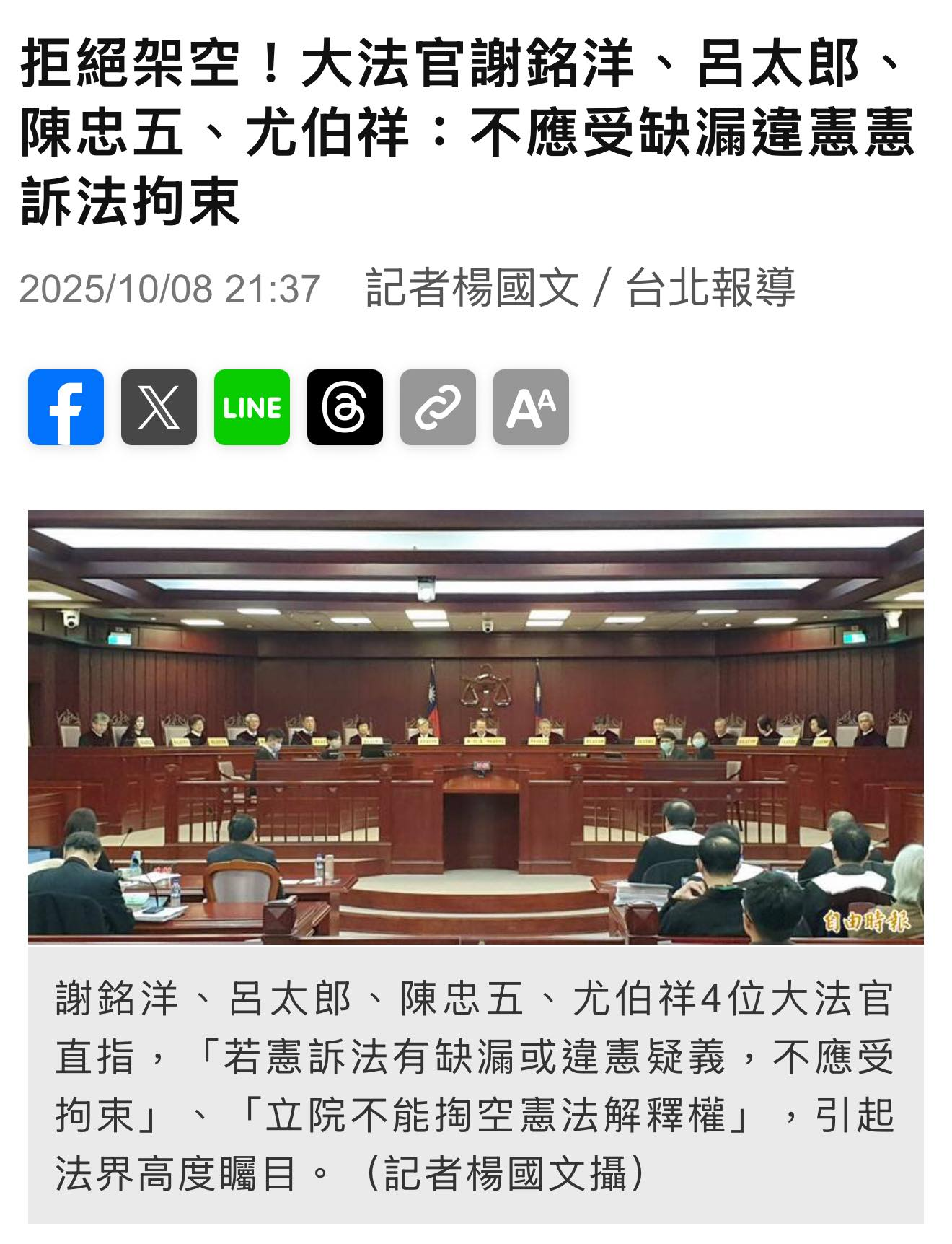The width and height of the screenshot is (952, 1244).
Task: Copy the article link
Action: 438,408
